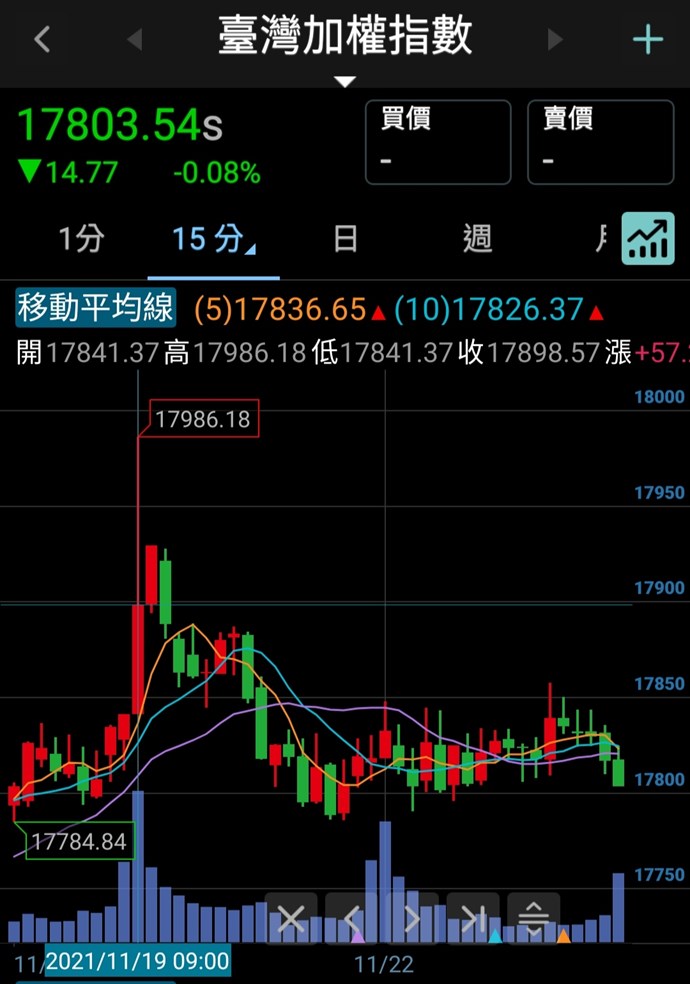This screenshot has width=690, height=984.
Task: Jump crosshair to the latest candle
Action: coord(473,918)
